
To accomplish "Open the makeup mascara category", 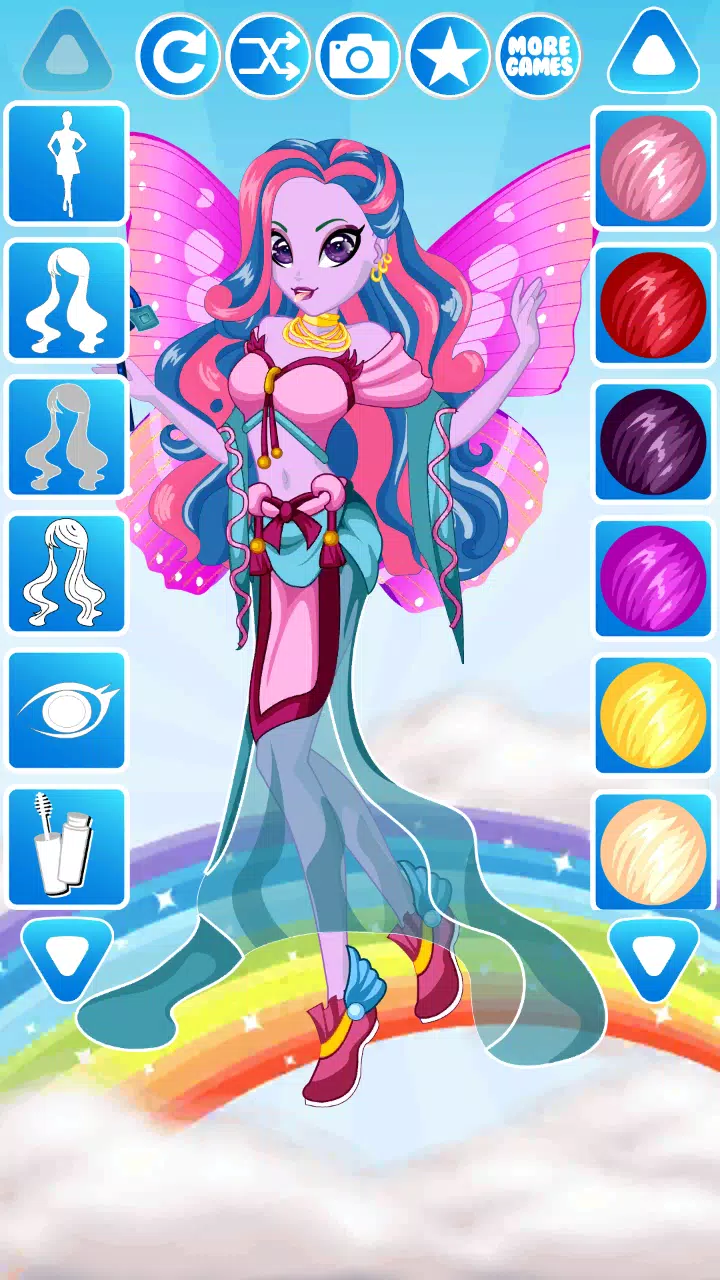I will tap(67, 847).
